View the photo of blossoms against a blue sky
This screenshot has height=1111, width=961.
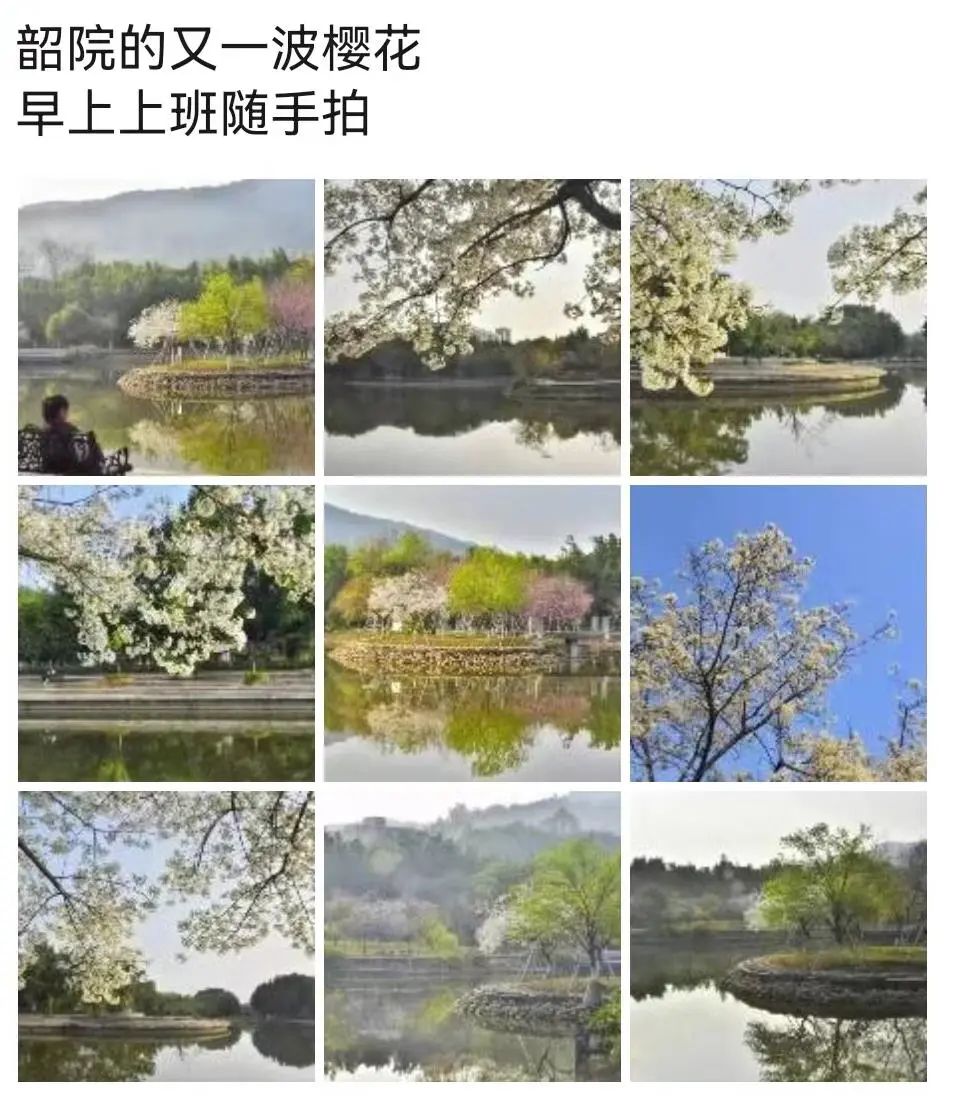(778, 633)
